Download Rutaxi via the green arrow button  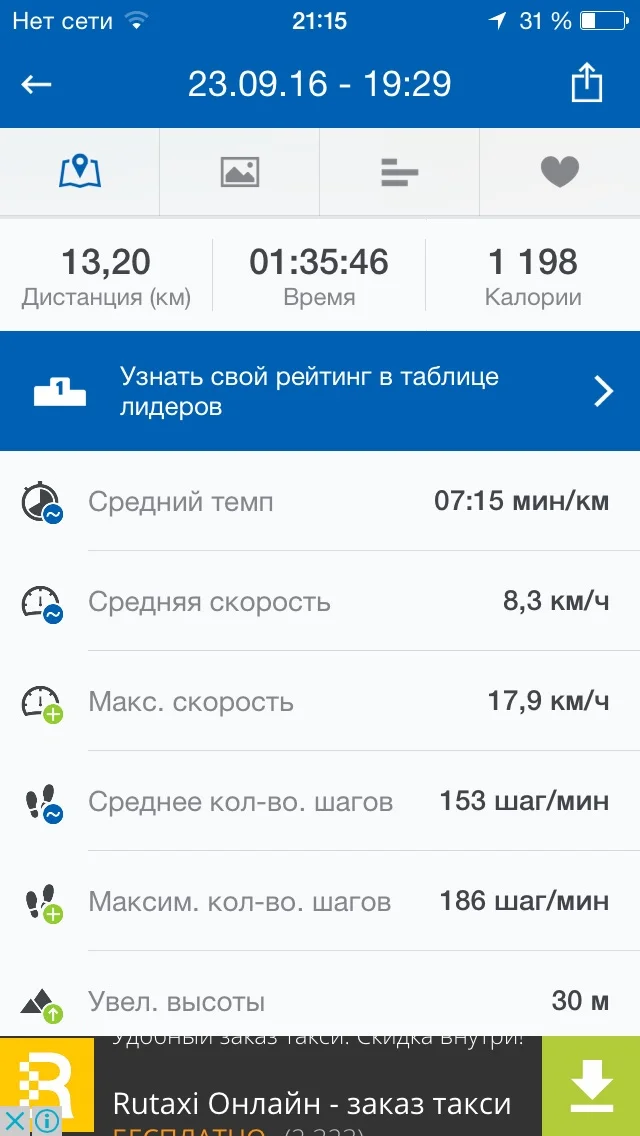(591, 1086)
